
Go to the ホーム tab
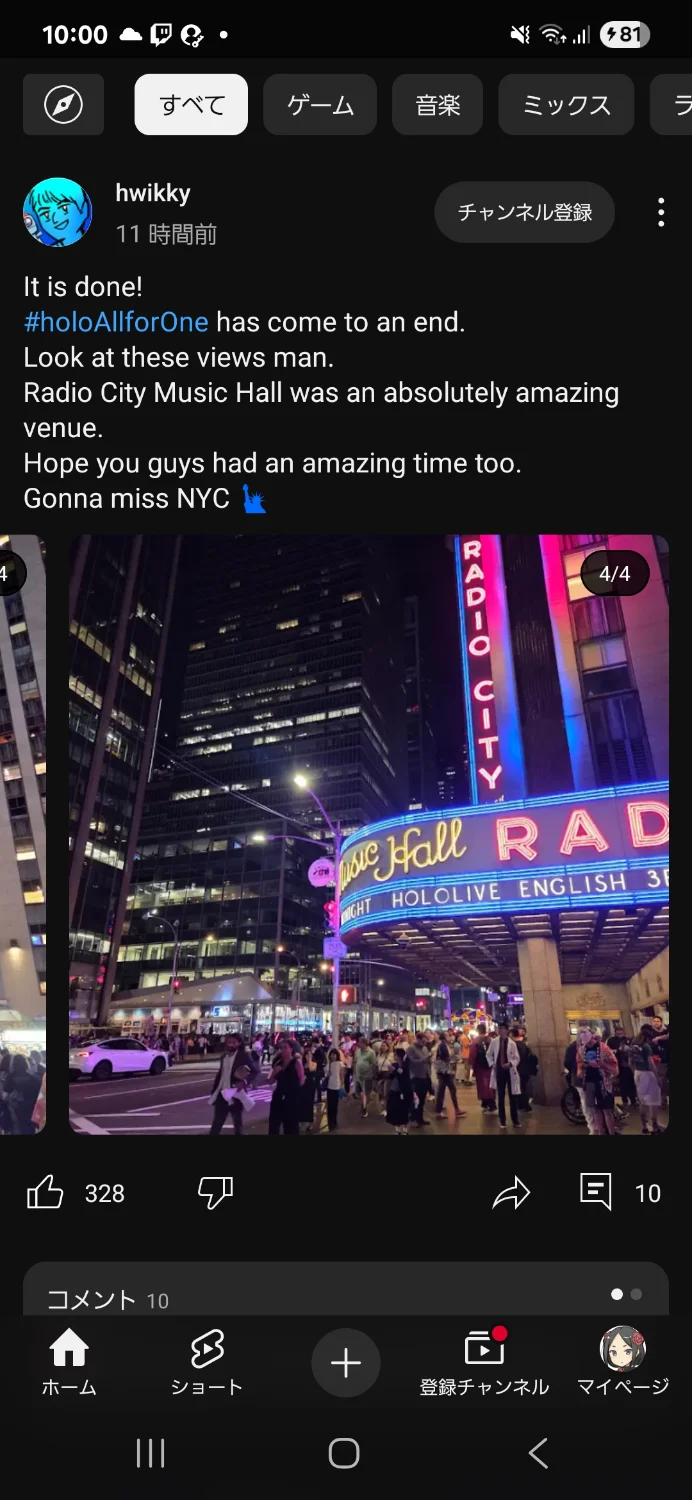[69, 1362]
